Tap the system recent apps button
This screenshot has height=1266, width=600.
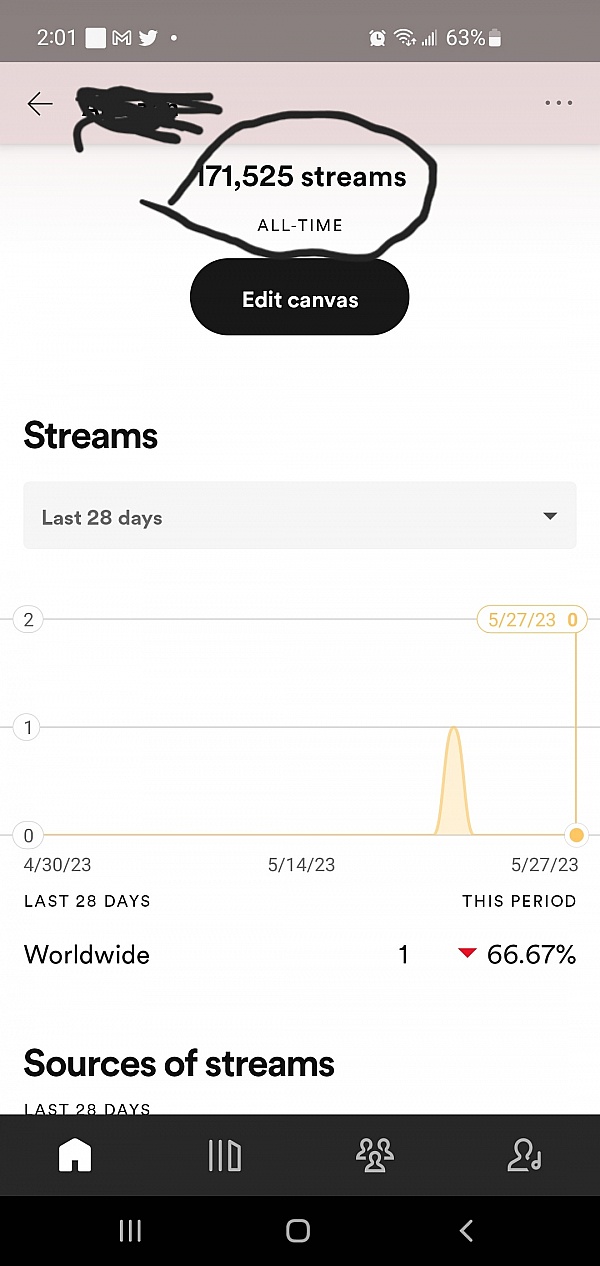coord(130,1231)
